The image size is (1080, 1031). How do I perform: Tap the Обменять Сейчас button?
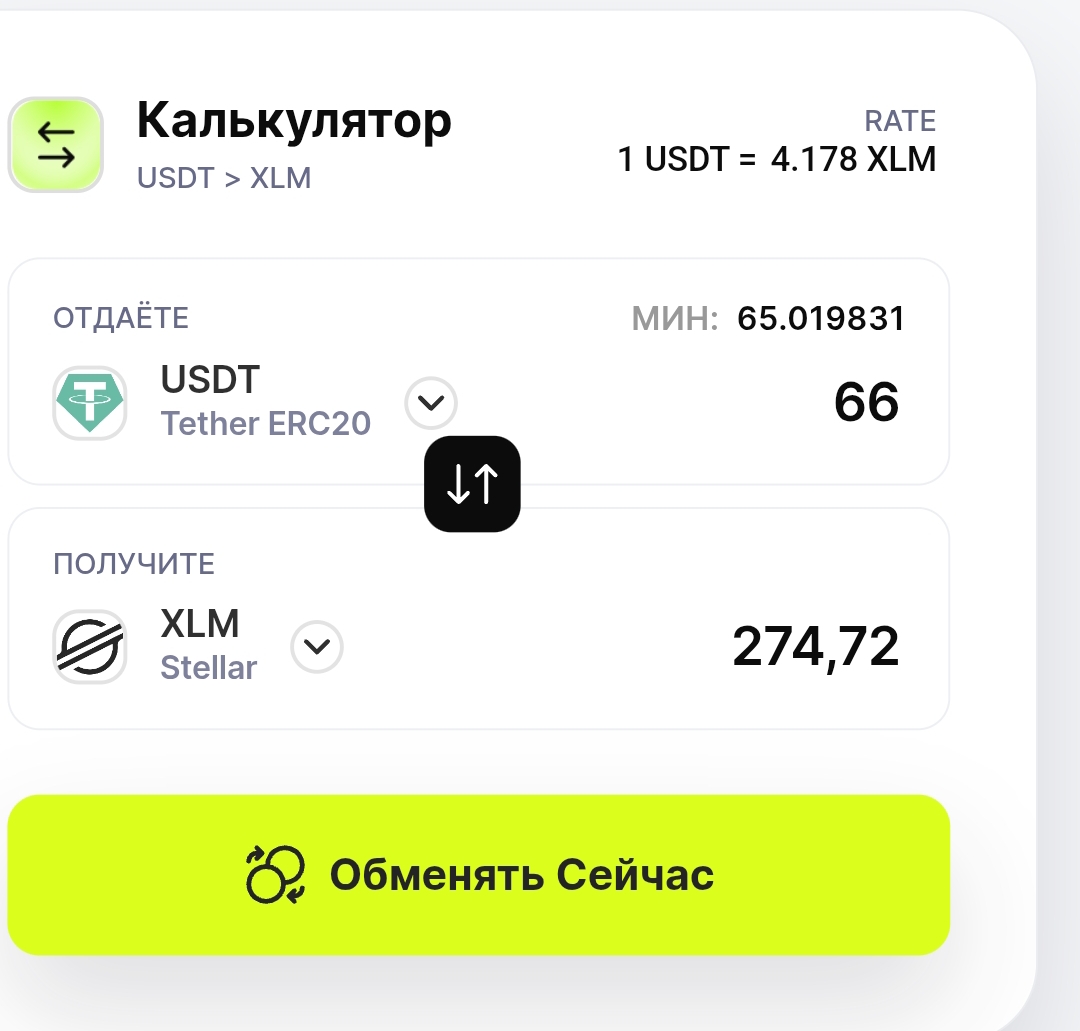point(479,875)
